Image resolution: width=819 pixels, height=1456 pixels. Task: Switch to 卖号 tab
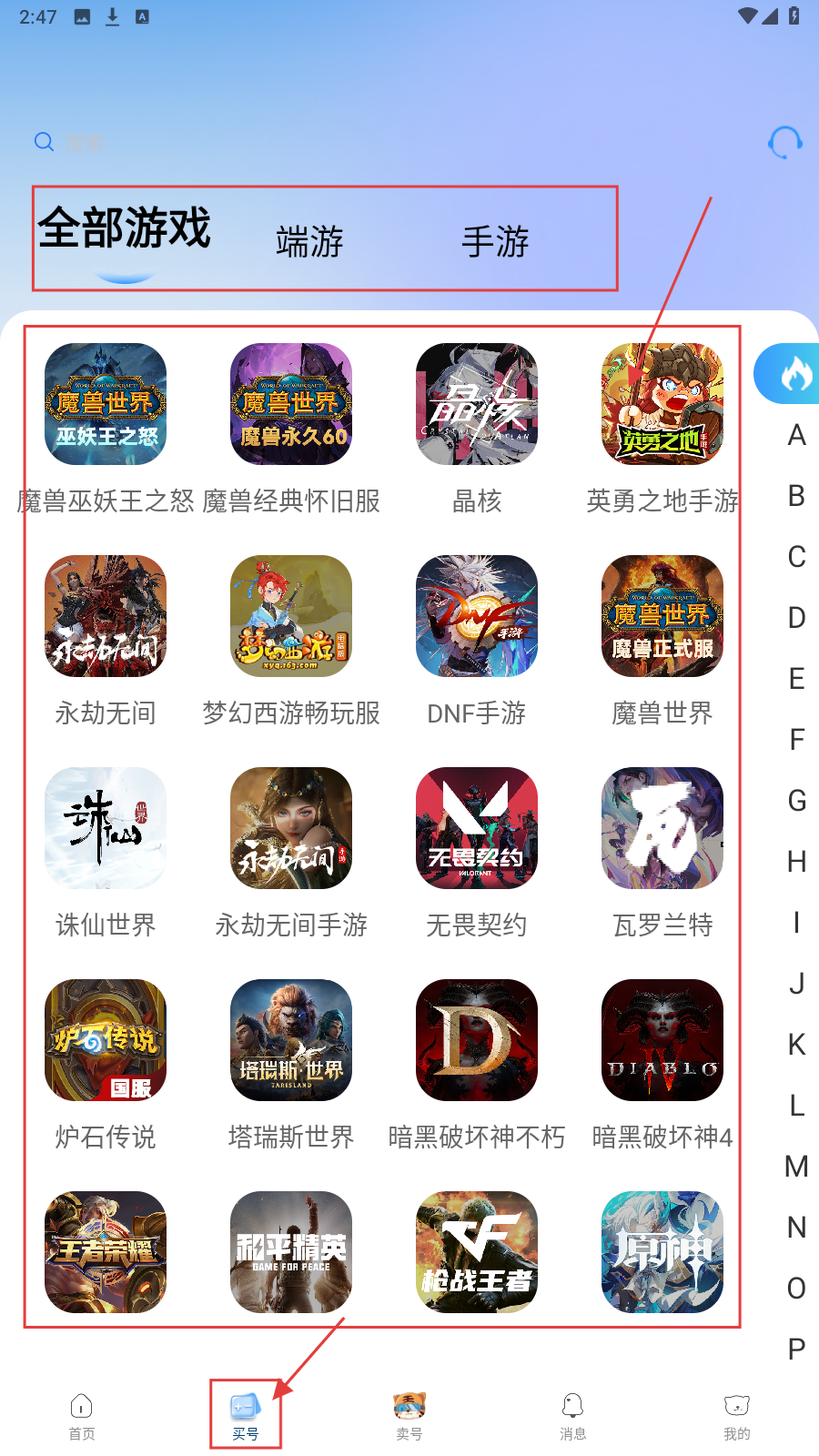pyautogui.click(x=409, y=1417)
